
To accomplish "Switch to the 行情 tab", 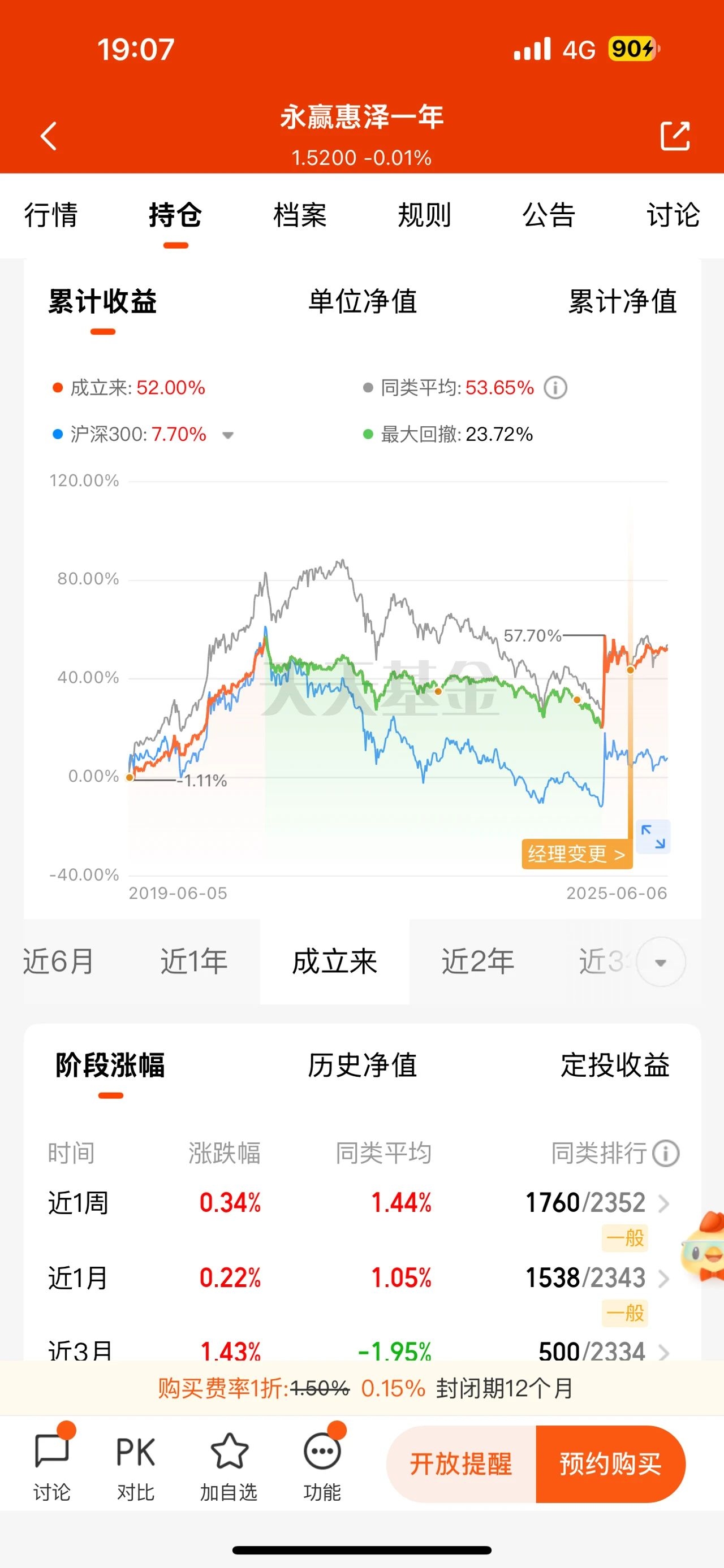I will click(51, 215).
